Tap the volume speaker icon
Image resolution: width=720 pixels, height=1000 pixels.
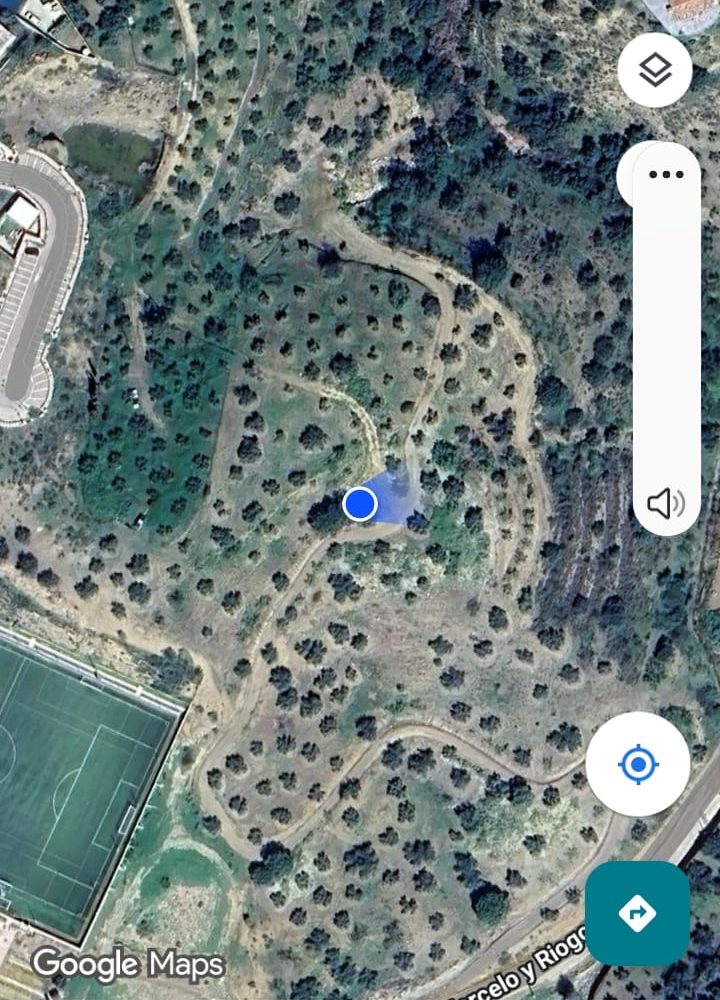pyautogui.click(x=666, y=503)
